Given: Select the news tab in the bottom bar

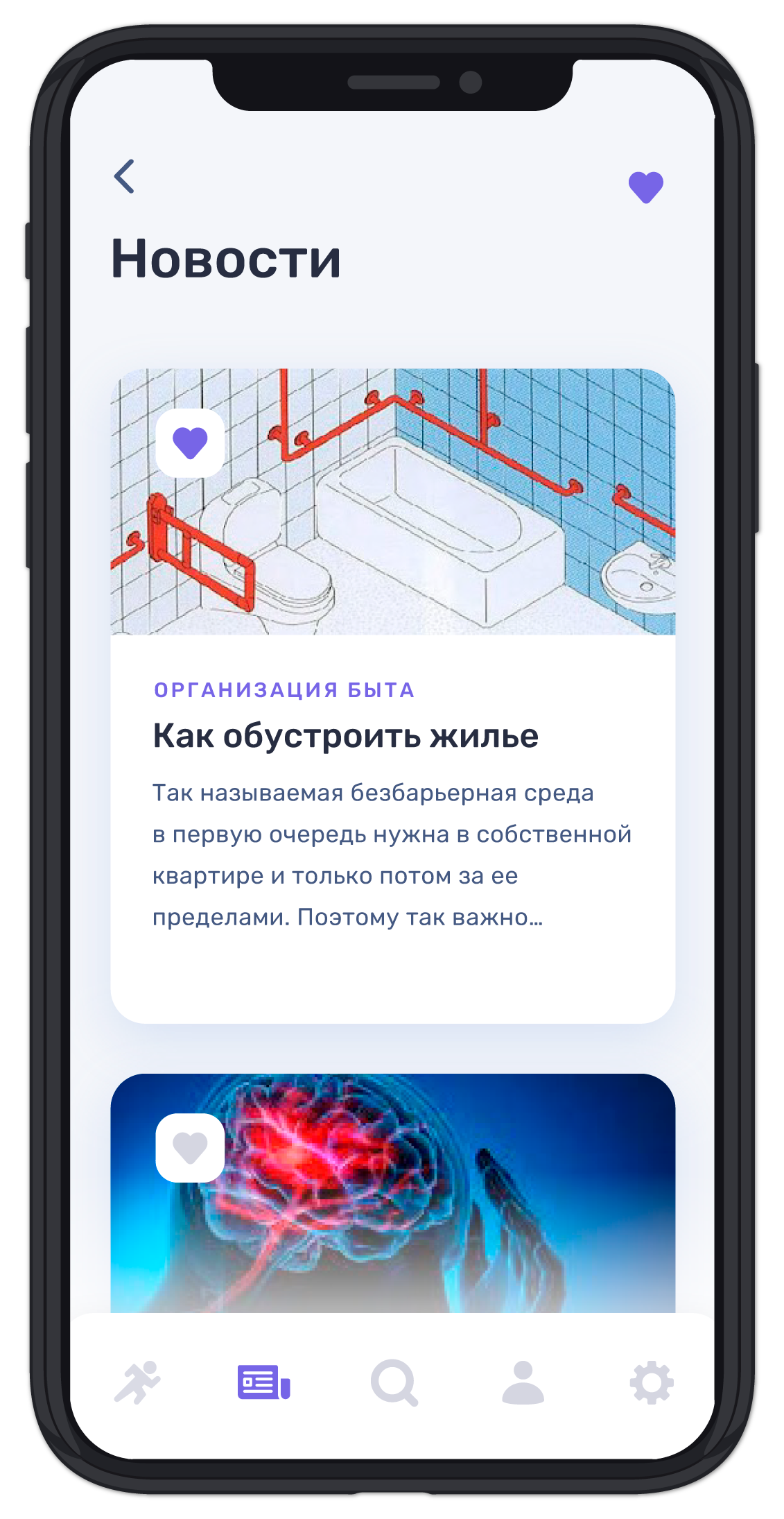Looking at the screenshot, I should 264,1382.
